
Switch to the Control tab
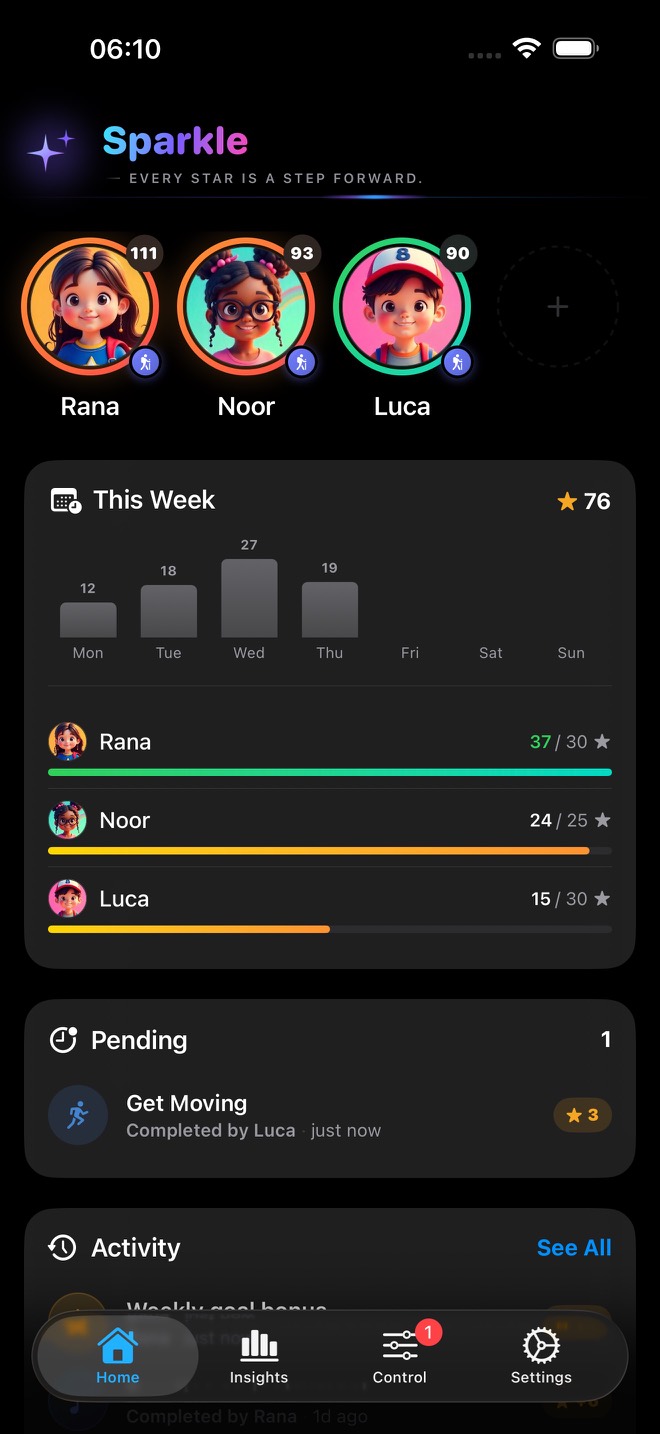[x=400, y=1356]
